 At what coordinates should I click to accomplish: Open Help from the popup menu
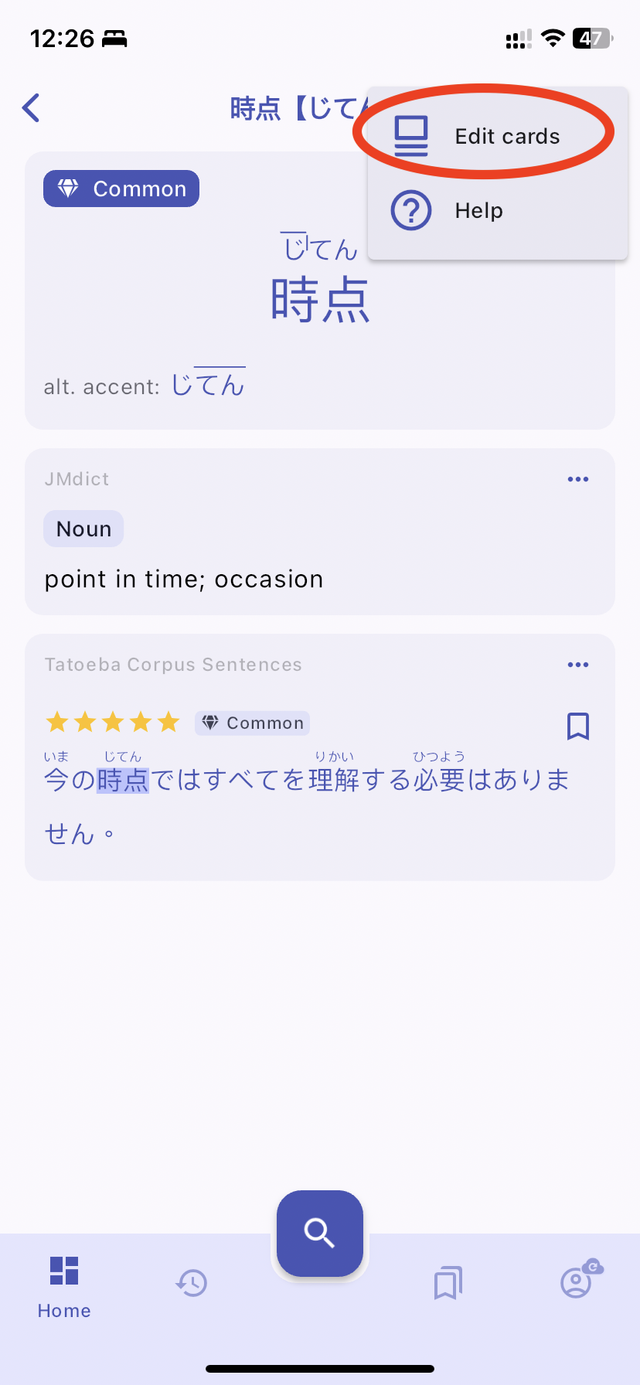click(x=478, y=211)
